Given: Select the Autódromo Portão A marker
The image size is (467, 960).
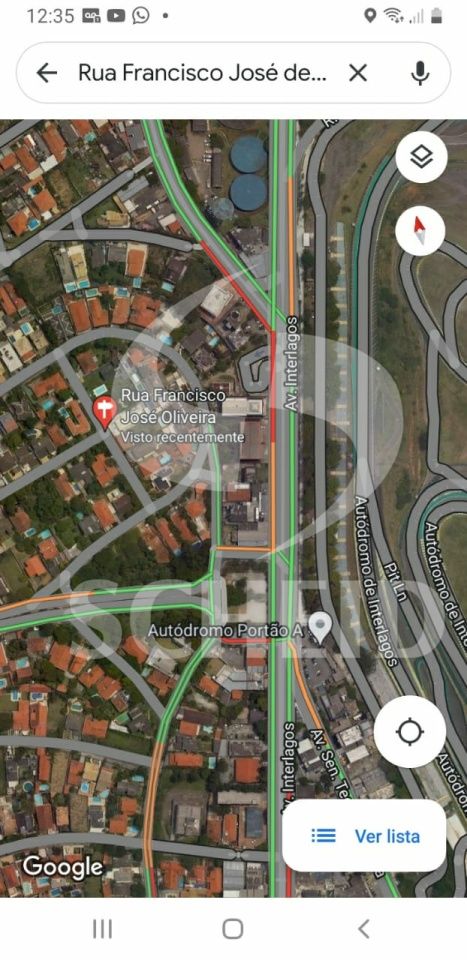Looking at the screenshot, I should (319, 627).
